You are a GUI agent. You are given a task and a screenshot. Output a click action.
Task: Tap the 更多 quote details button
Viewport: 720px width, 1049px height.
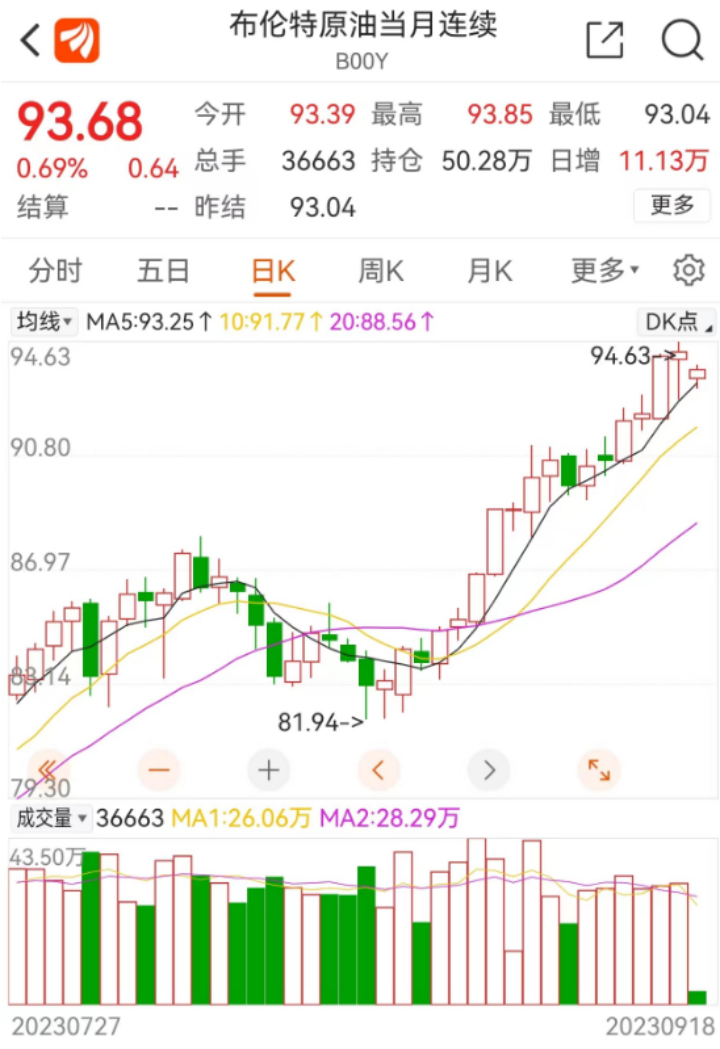[672, 206]
